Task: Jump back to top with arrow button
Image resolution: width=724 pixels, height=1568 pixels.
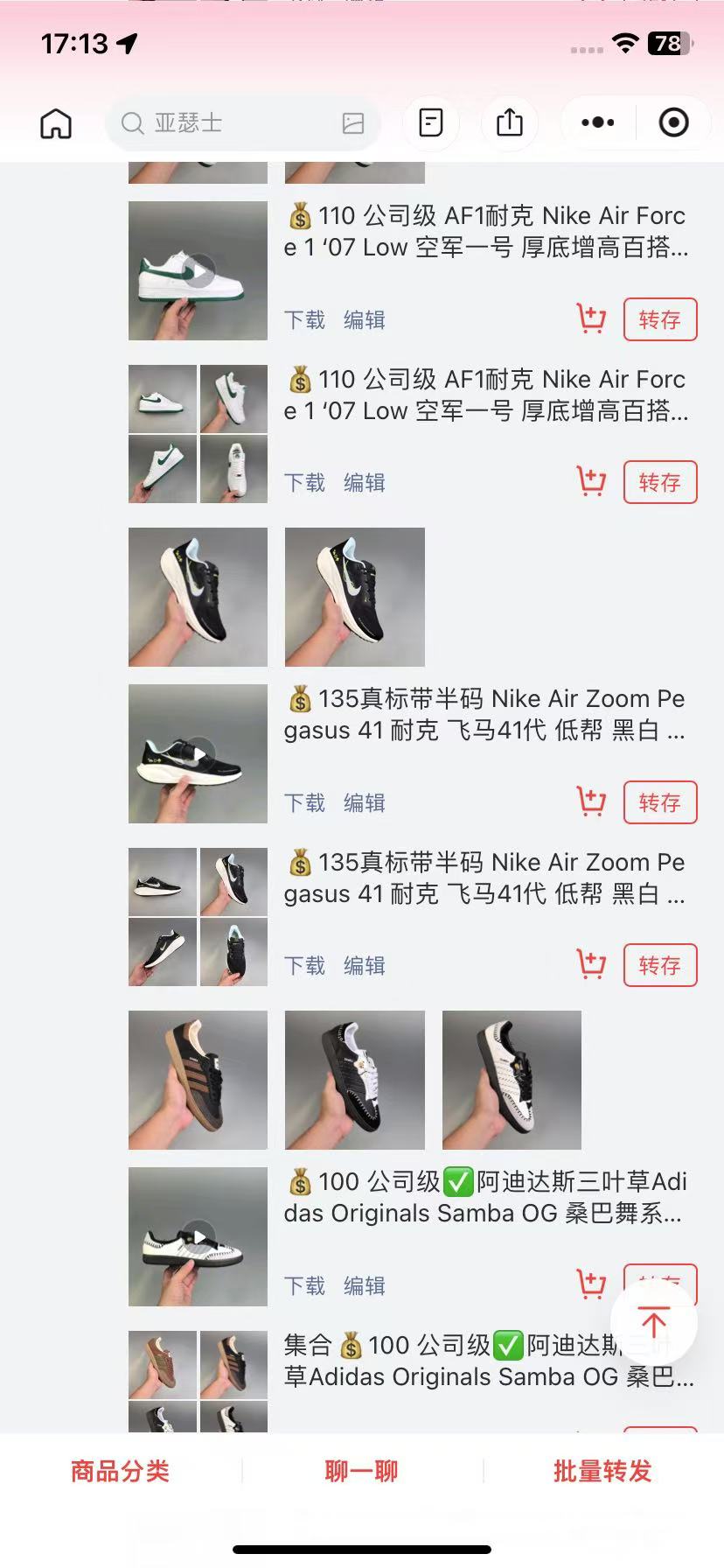Action: [x=654, y=1322]
